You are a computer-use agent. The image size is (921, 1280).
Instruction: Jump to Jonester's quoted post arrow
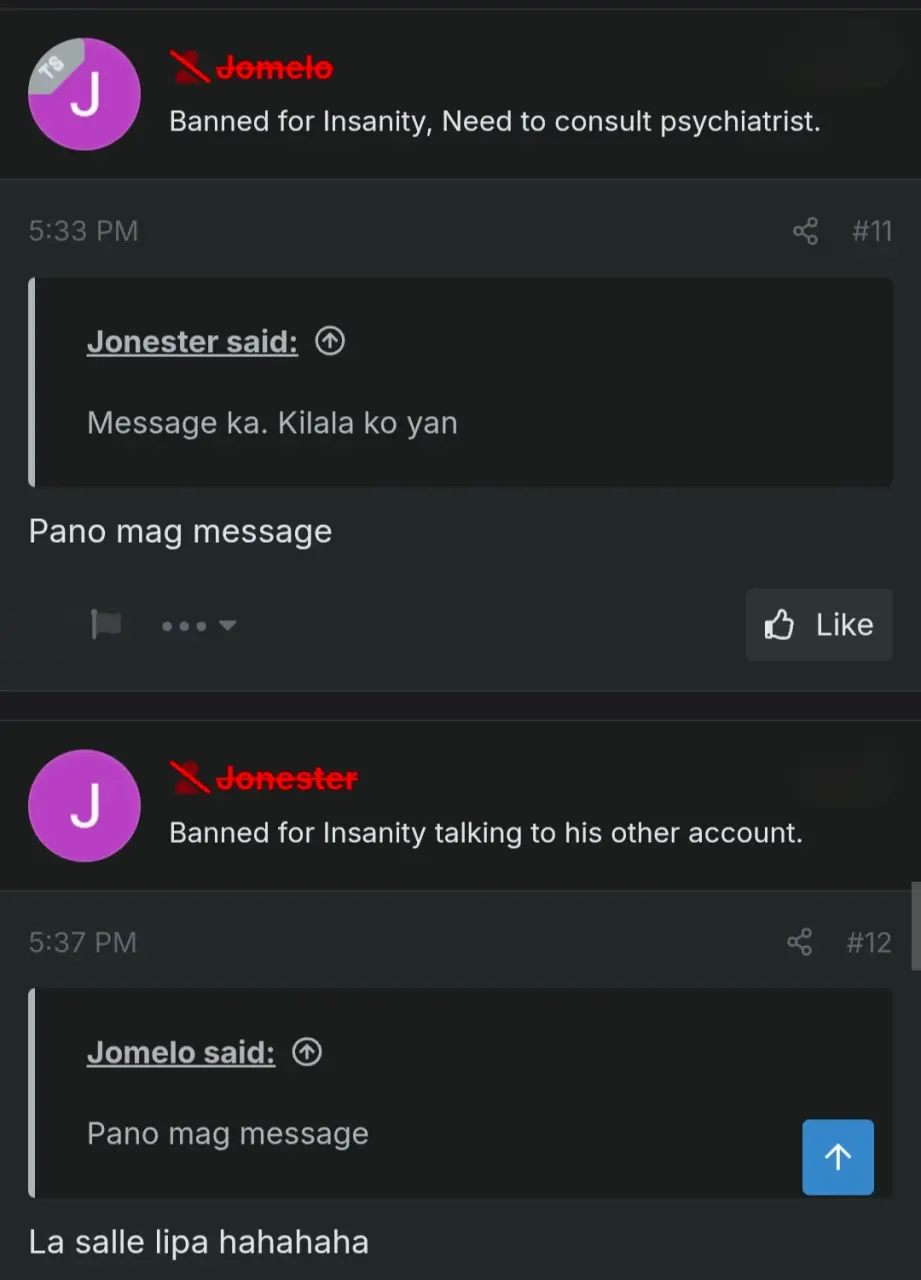click(x=330, y=342)
